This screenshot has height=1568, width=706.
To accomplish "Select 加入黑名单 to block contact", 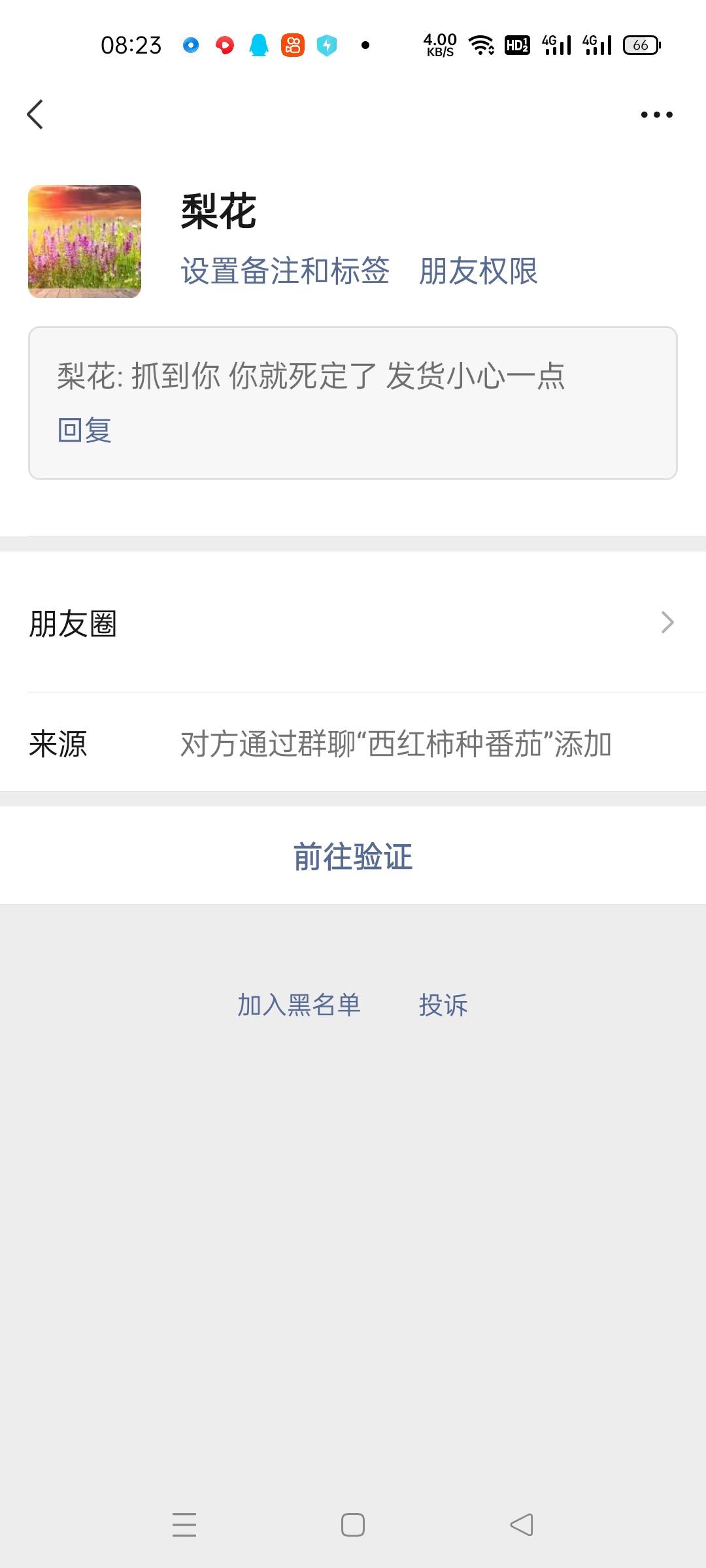I will click(299, 1005).
